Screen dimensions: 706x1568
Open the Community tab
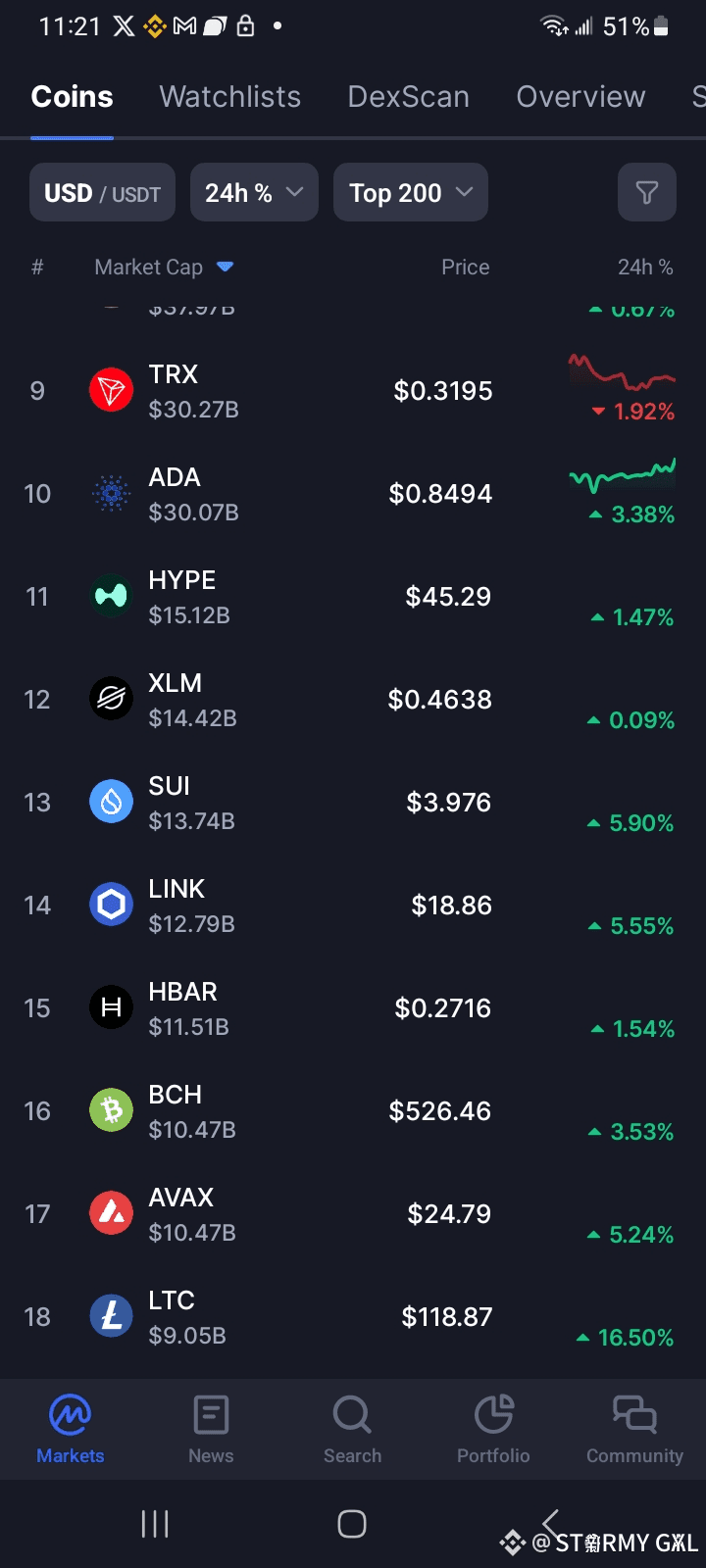click(x=634, y=1430)
